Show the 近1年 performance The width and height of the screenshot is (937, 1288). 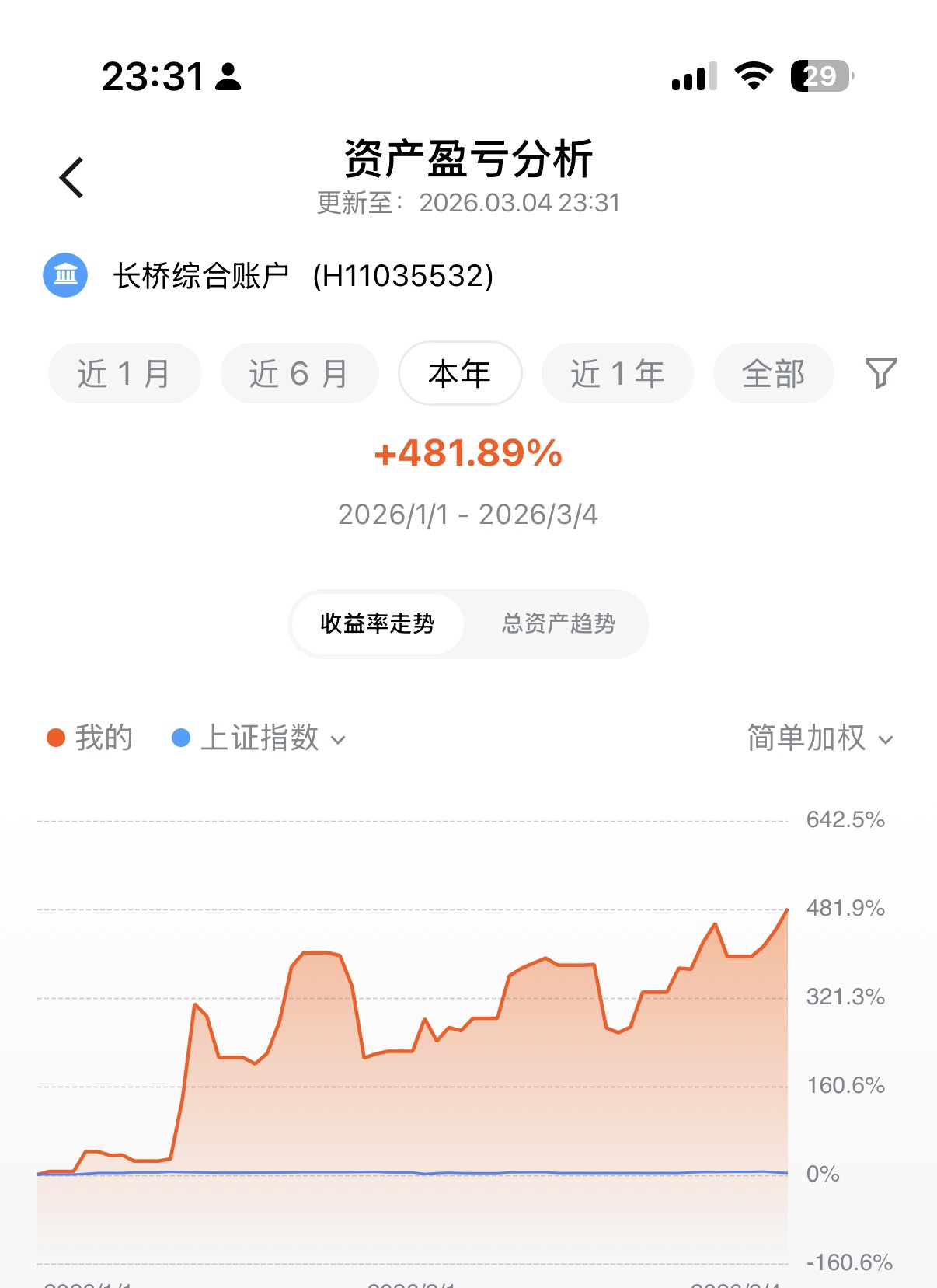[617, 374]
